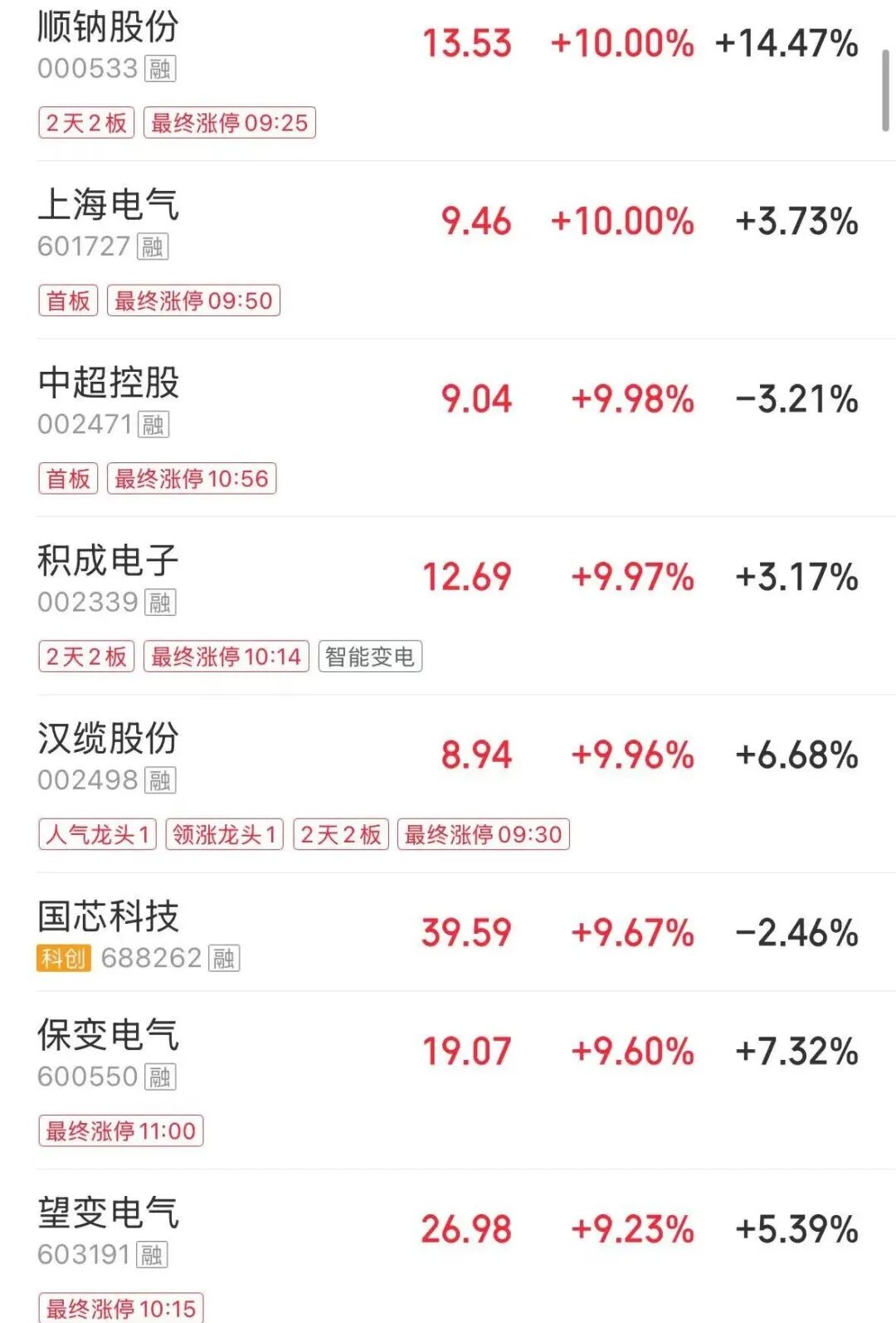Open the 顺钠股份 stock row
Viewport: 896px width, 1323px height.
click(x=108, y=27)
